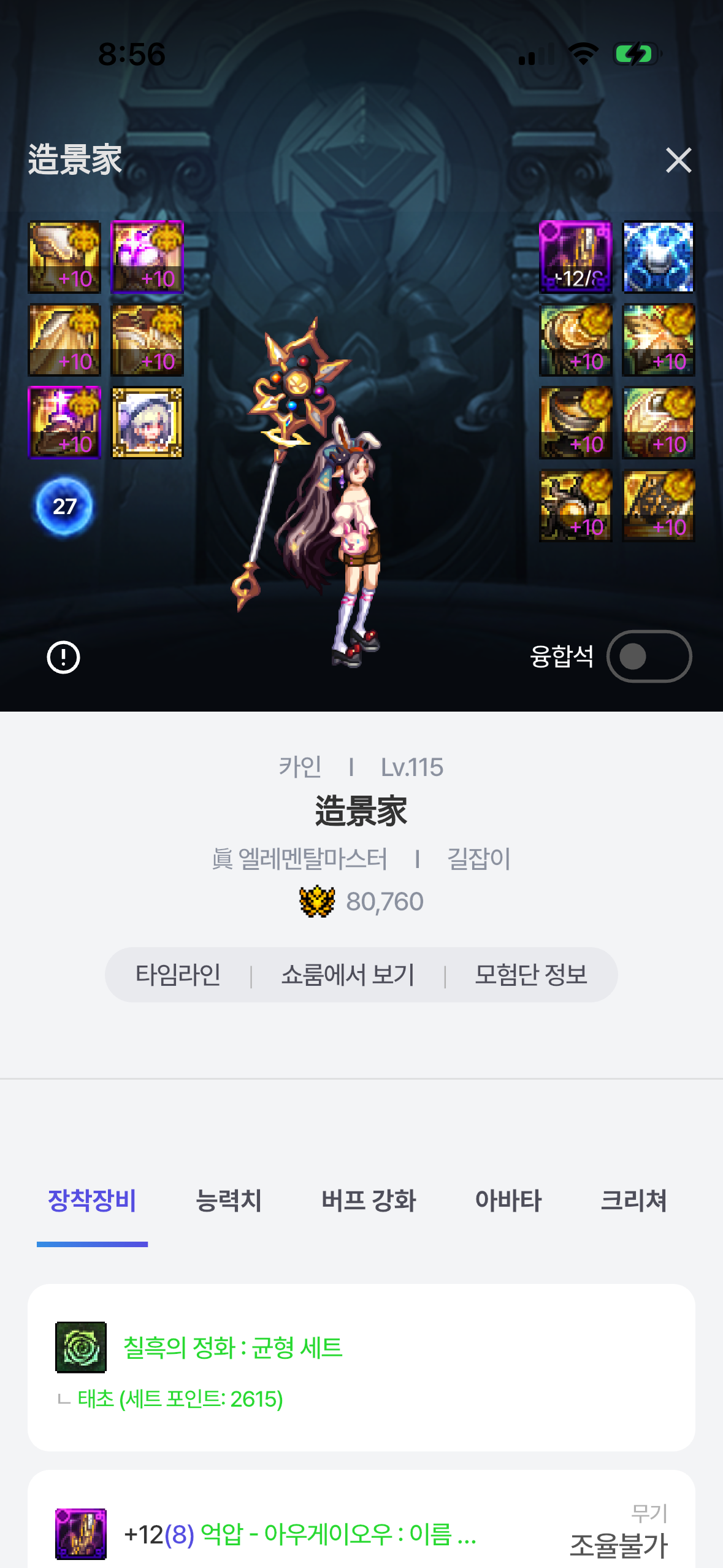Open the +12/8 weapon equipment slot
Viewport: 723px width, 1568px height.
[575, 257]
